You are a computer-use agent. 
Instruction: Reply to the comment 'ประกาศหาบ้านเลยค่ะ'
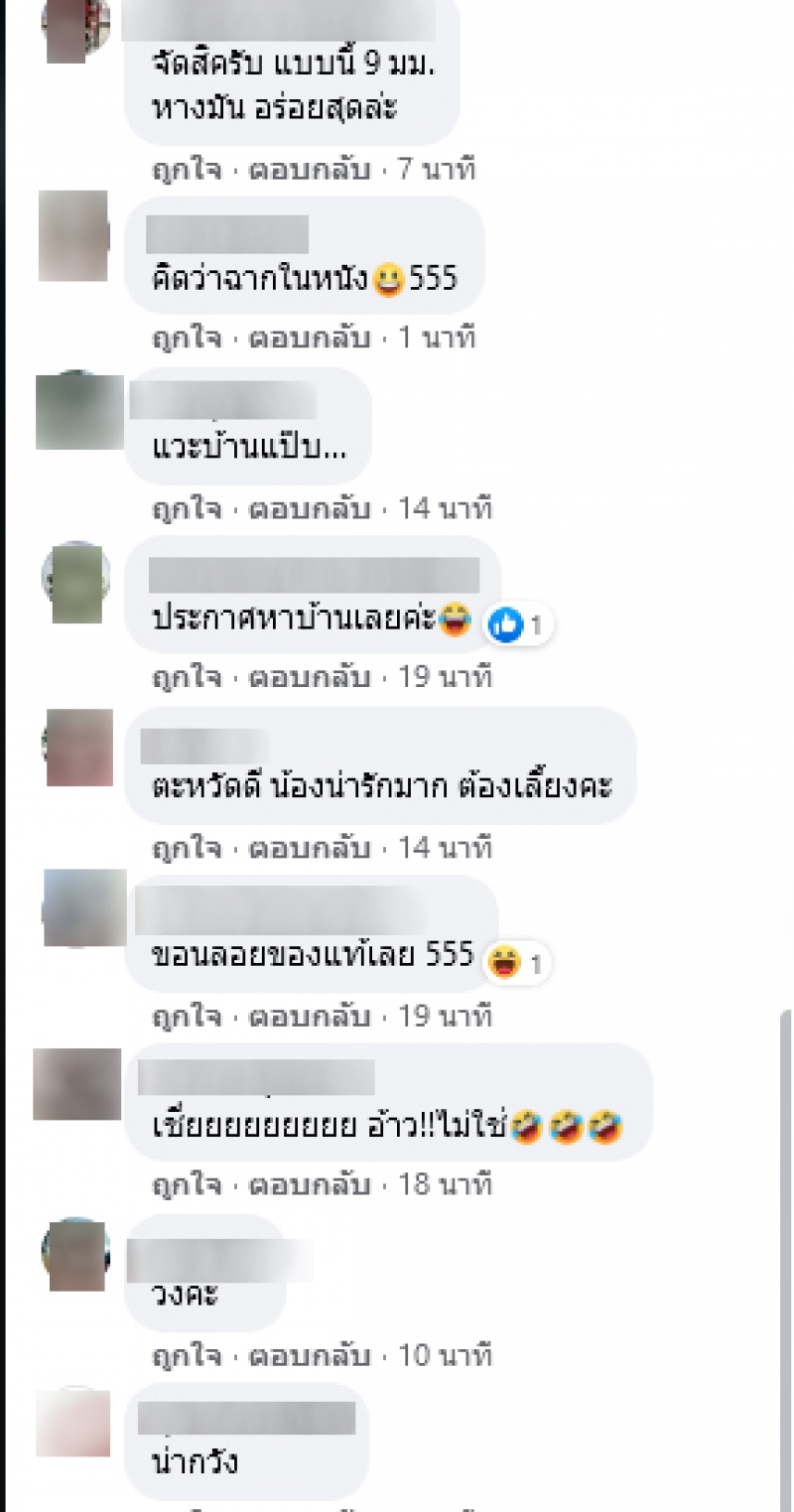[310, 678]
